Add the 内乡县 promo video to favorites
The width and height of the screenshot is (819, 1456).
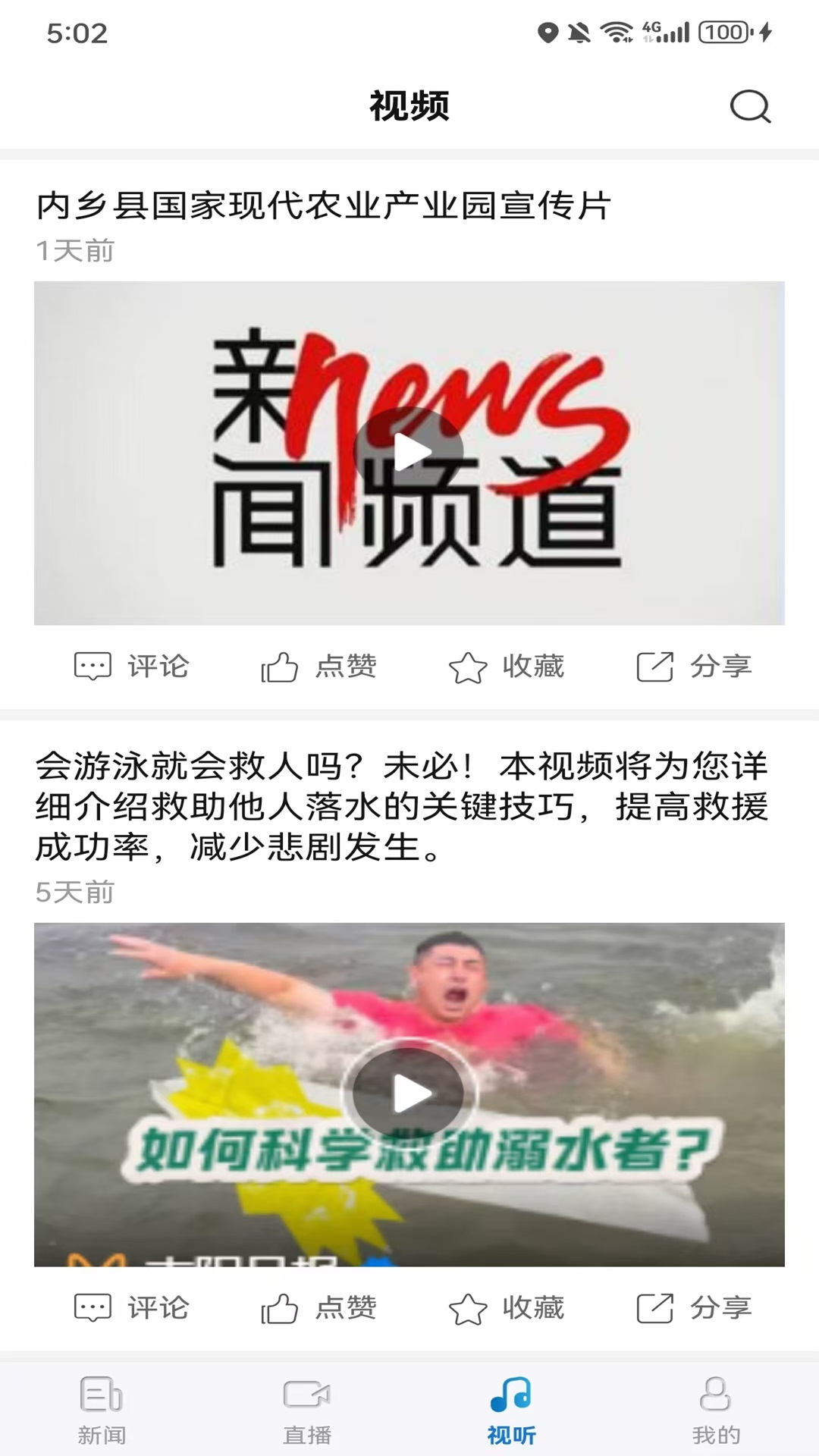click(x=506, y=667)
